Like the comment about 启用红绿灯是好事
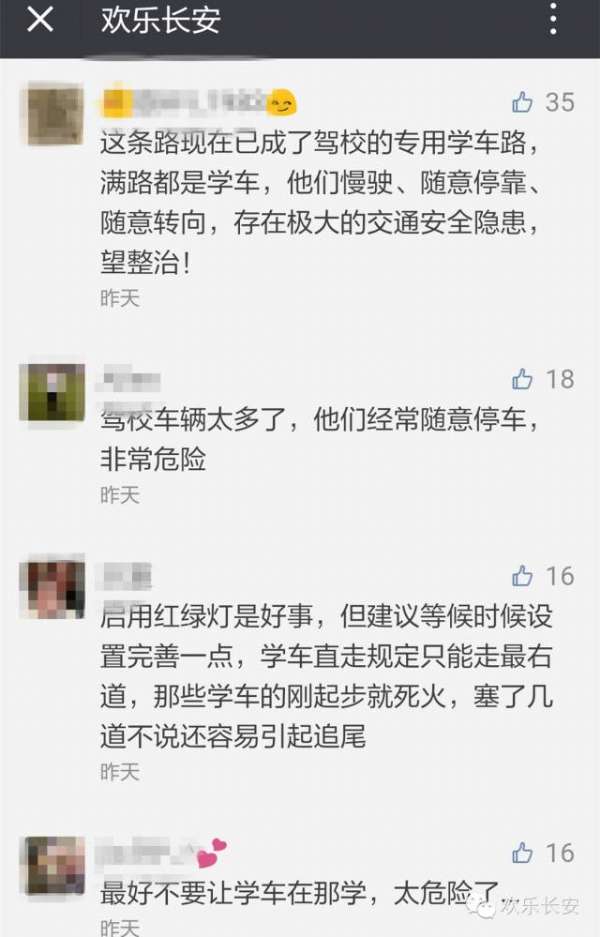 click(x=523, y=576)
